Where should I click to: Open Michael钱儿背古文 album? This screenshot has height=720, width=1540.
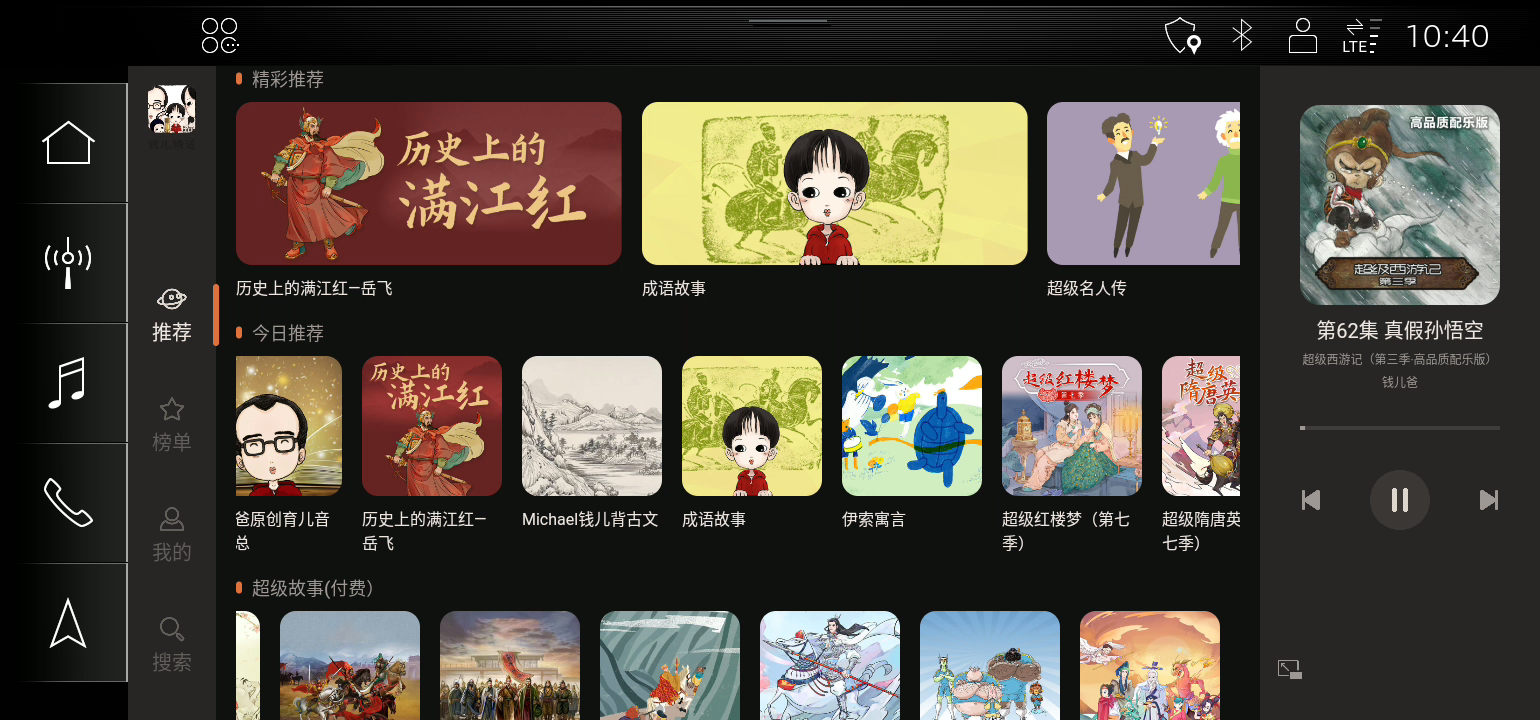point(591,426)
